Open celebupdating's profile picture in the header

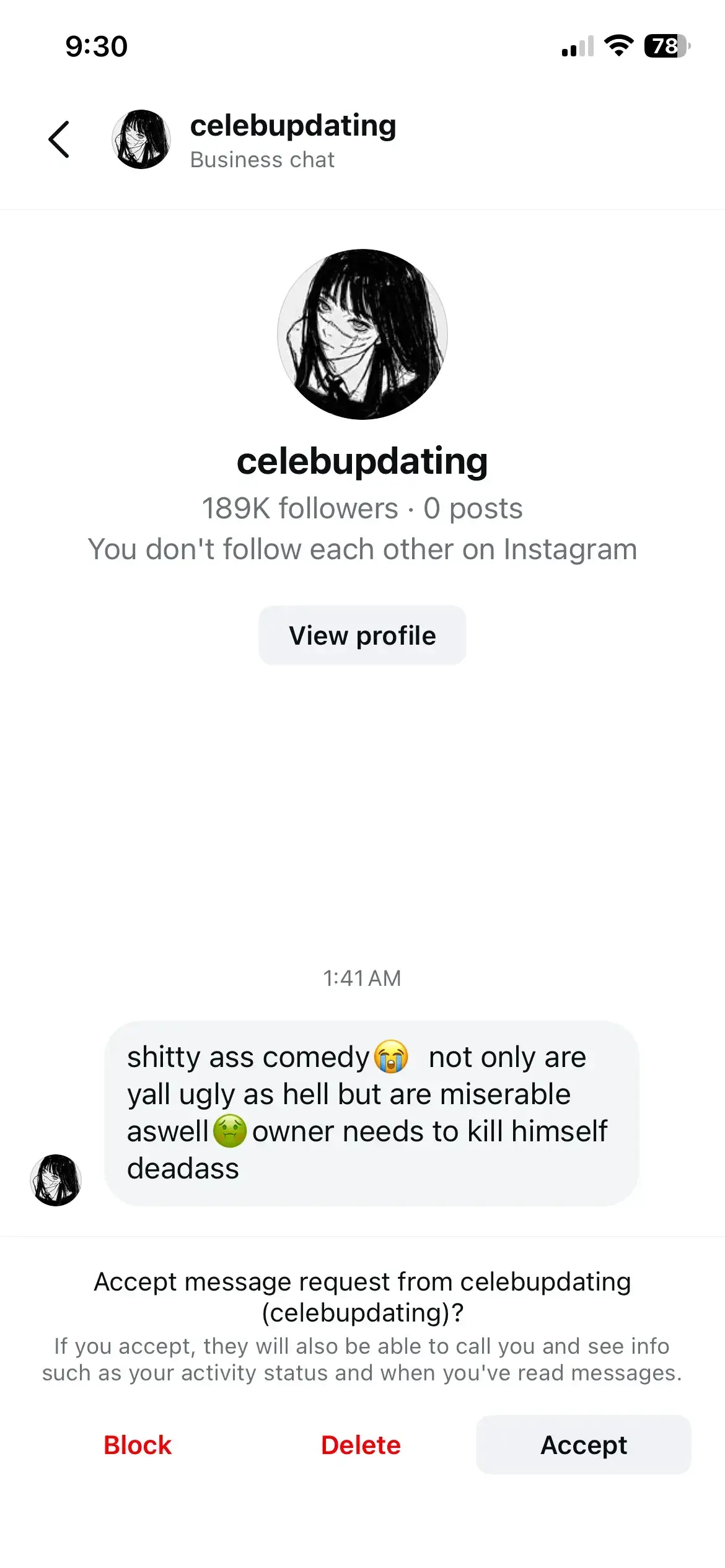coord(141,139)
